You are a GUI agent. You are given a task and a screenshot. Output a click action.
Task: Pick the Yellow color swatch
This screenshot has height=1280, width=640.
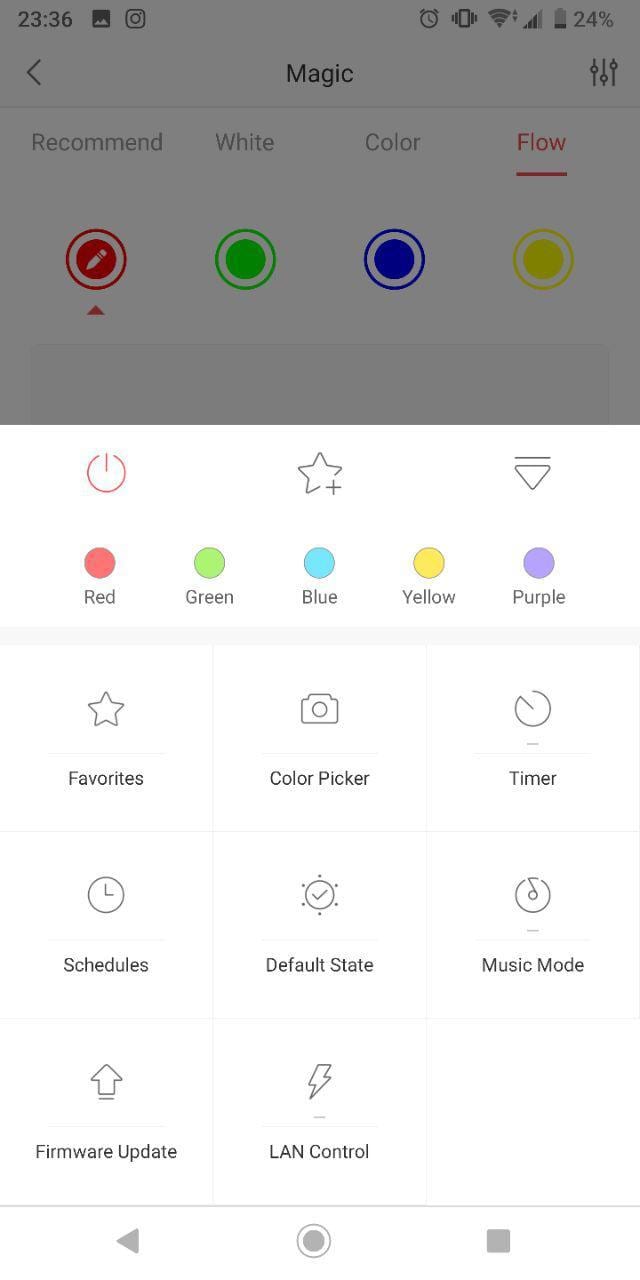click(x=429, y=564)
